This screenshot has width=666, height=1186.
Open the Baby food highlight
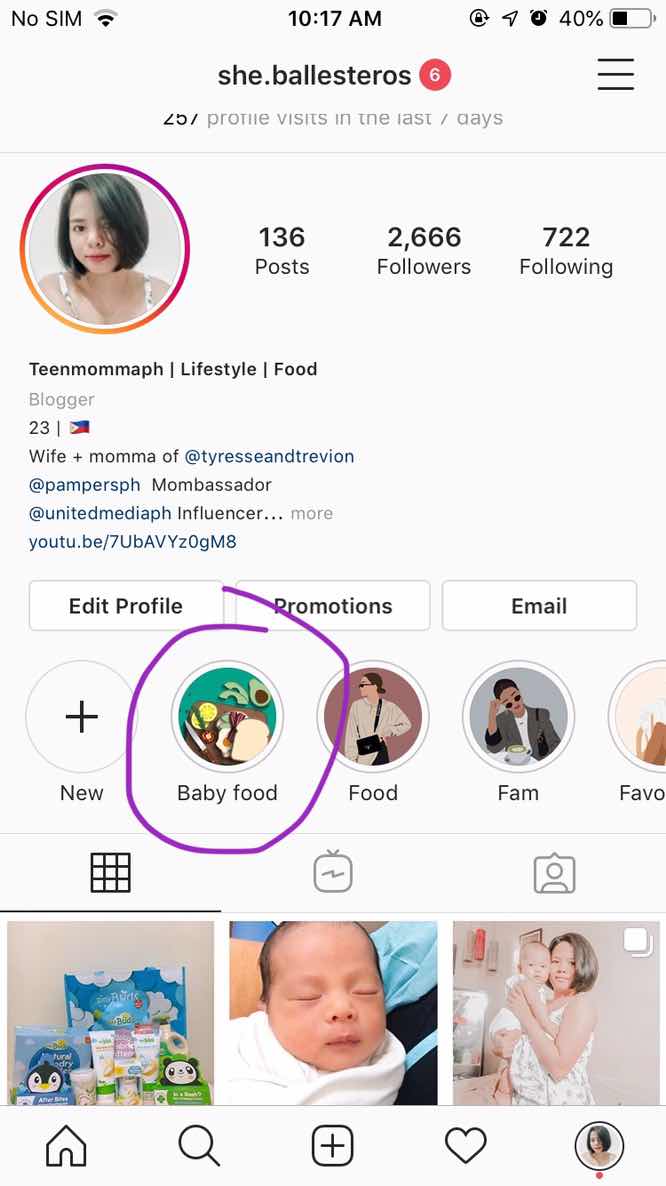point(227,717)
